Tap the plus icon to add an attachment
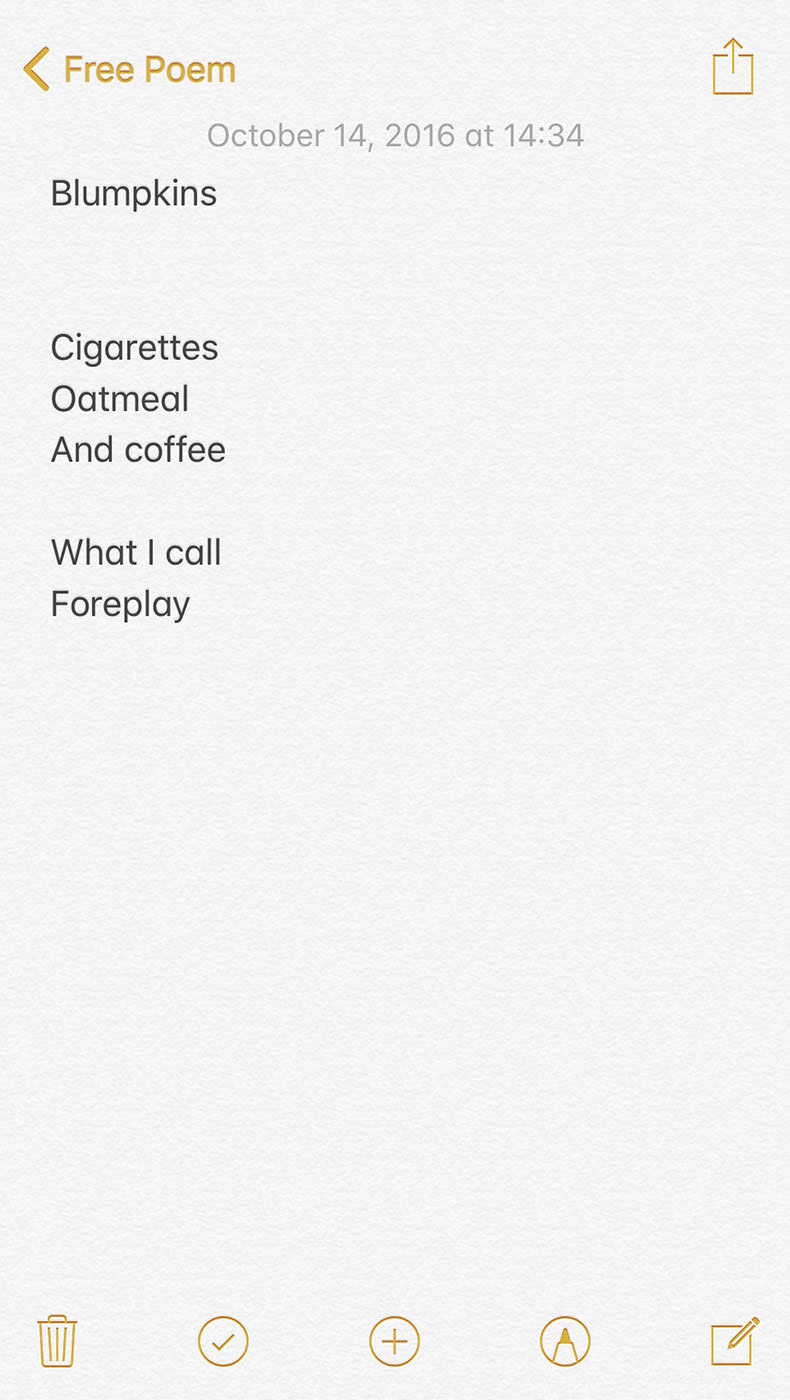The width and height of the screenshot is (790, 1400). pyautogui.click(x=394, y=1341)
